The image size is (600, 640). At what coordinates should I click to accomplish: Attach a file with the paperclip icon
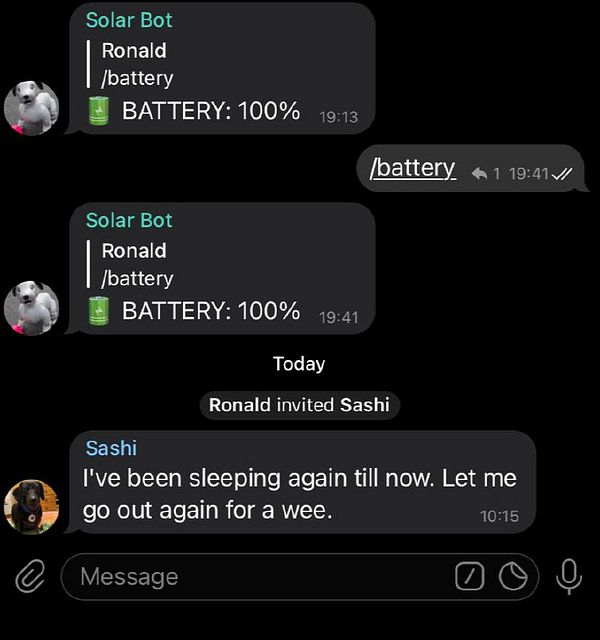31,576
